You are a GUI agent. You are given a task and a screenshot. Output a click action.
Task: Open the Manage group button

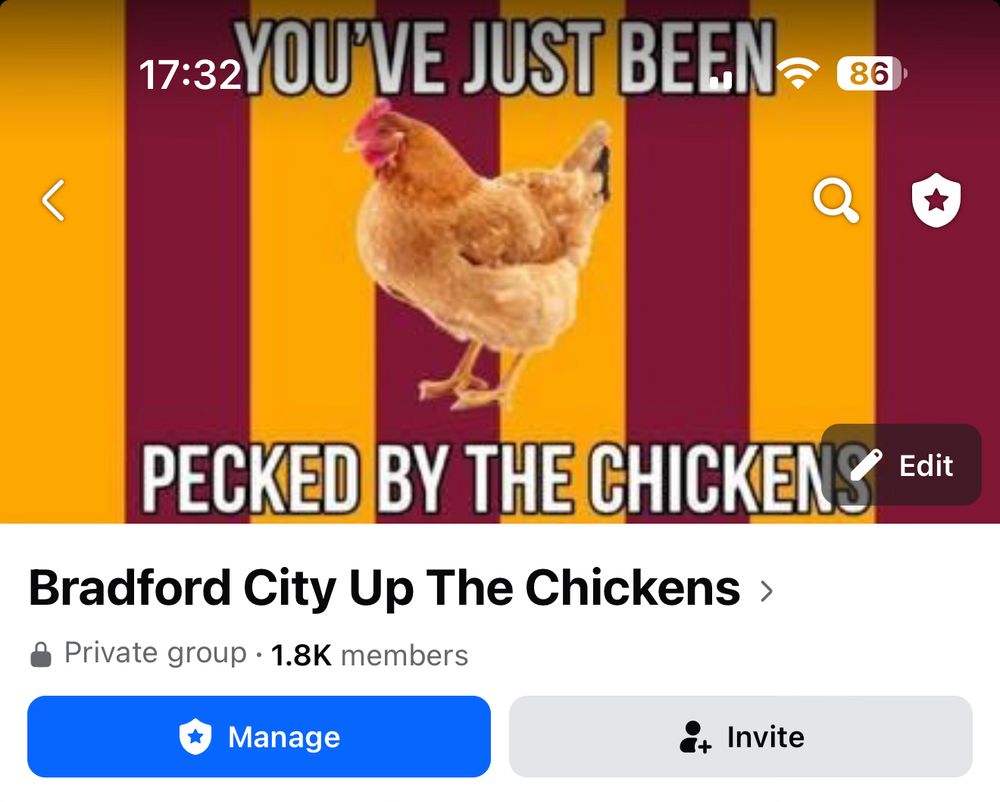pyautogui.click(x=259, y=737)
